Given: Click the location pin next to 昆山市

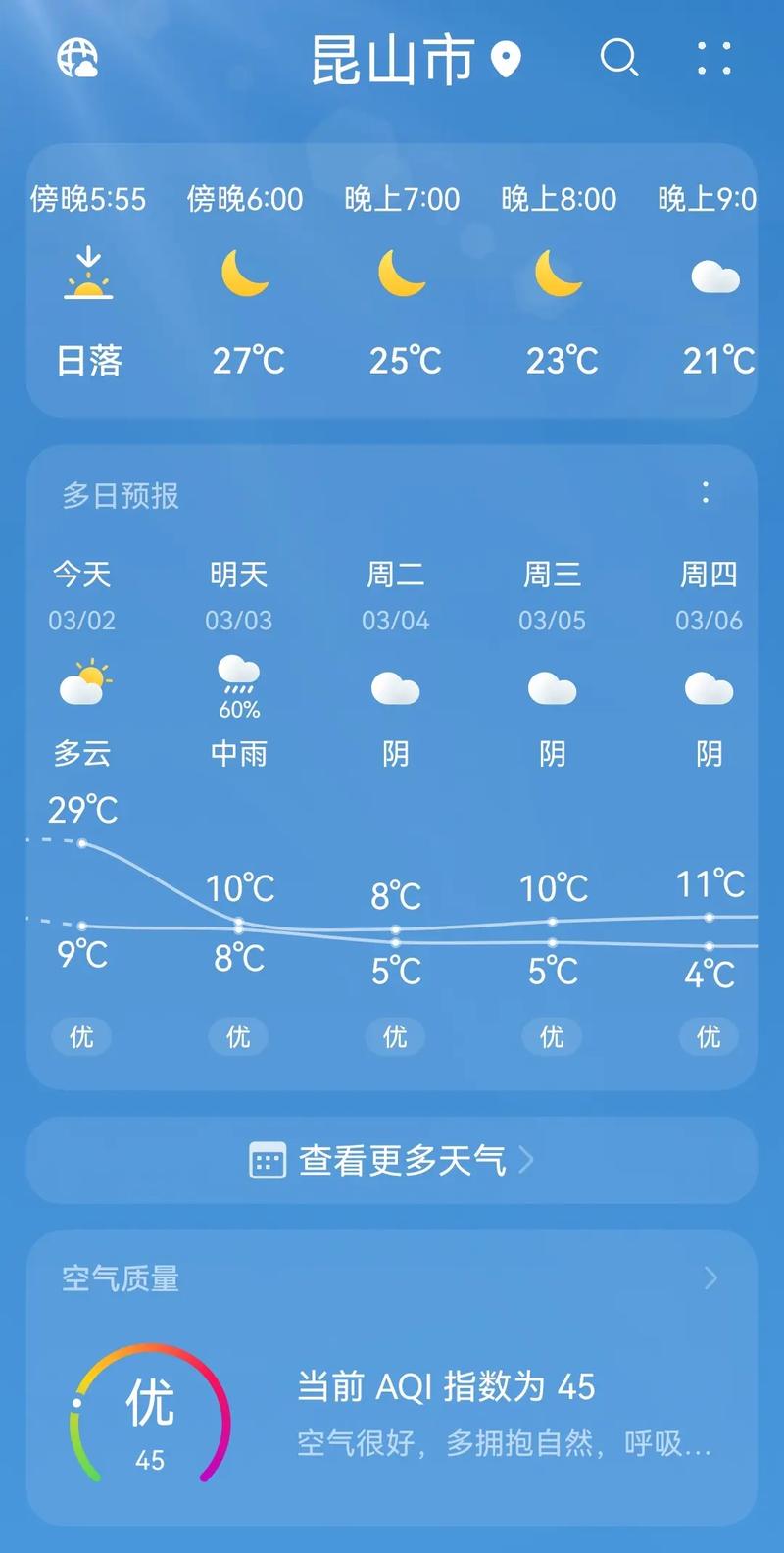Looking at the screenshot, I should pos(506,61).
